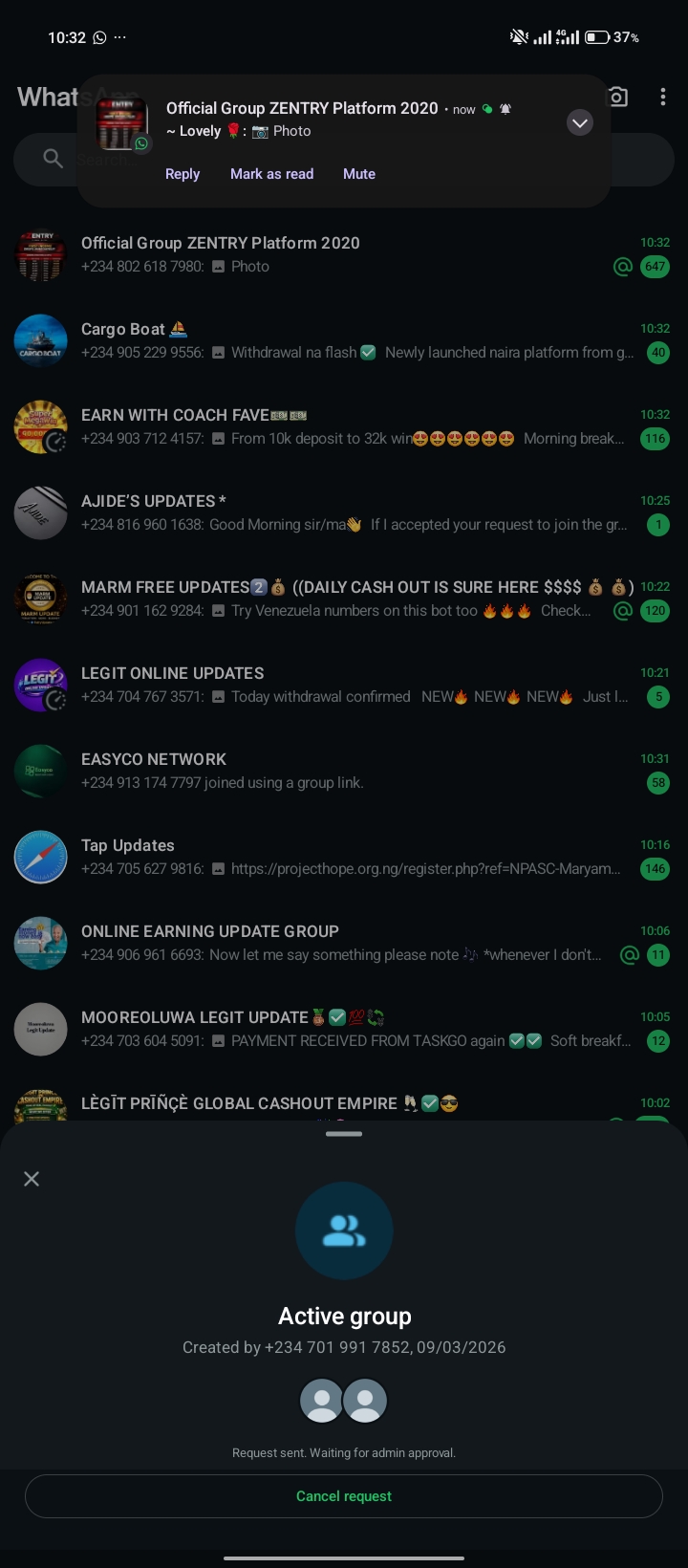Tap the sheet's drag handle bar
This screenshot has height=1568, width=688.
click(x=344, y=1134)
